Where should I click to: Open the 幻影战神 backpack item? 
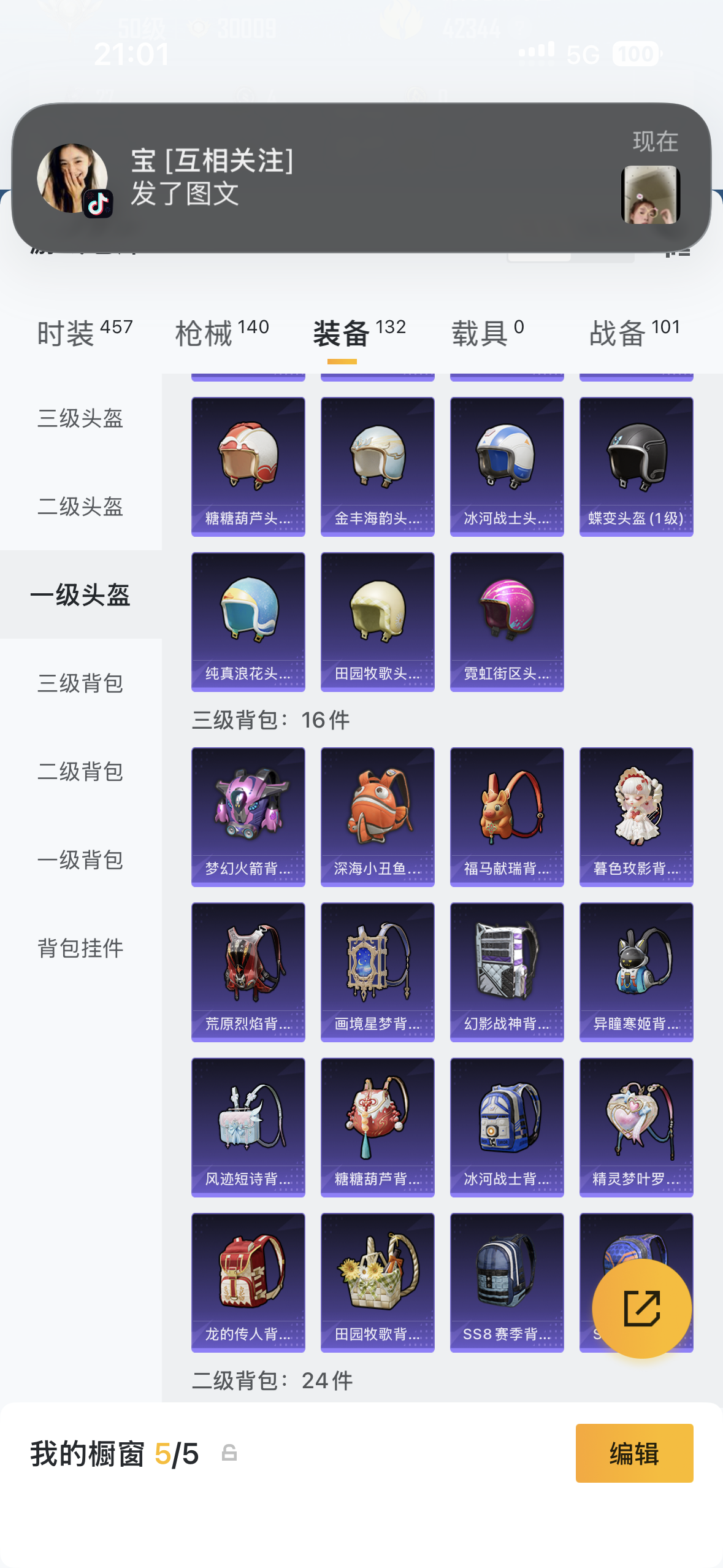[507, 971]
